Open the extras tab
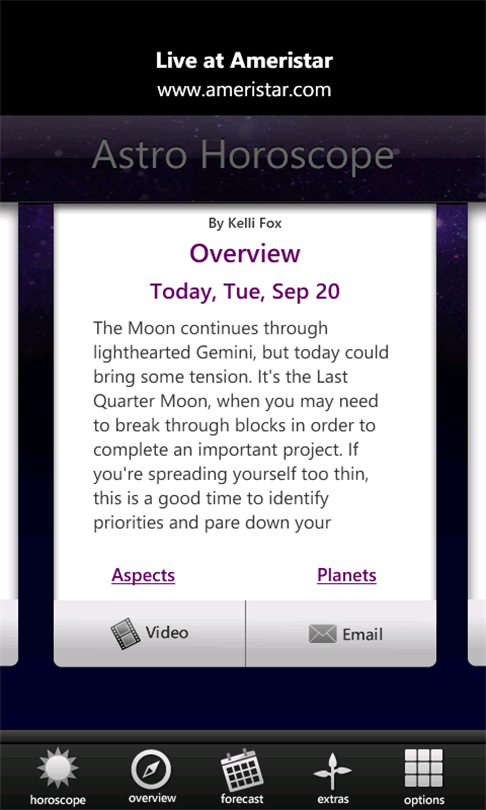This screenshot has height=810, width=486. tap(333, 776)
